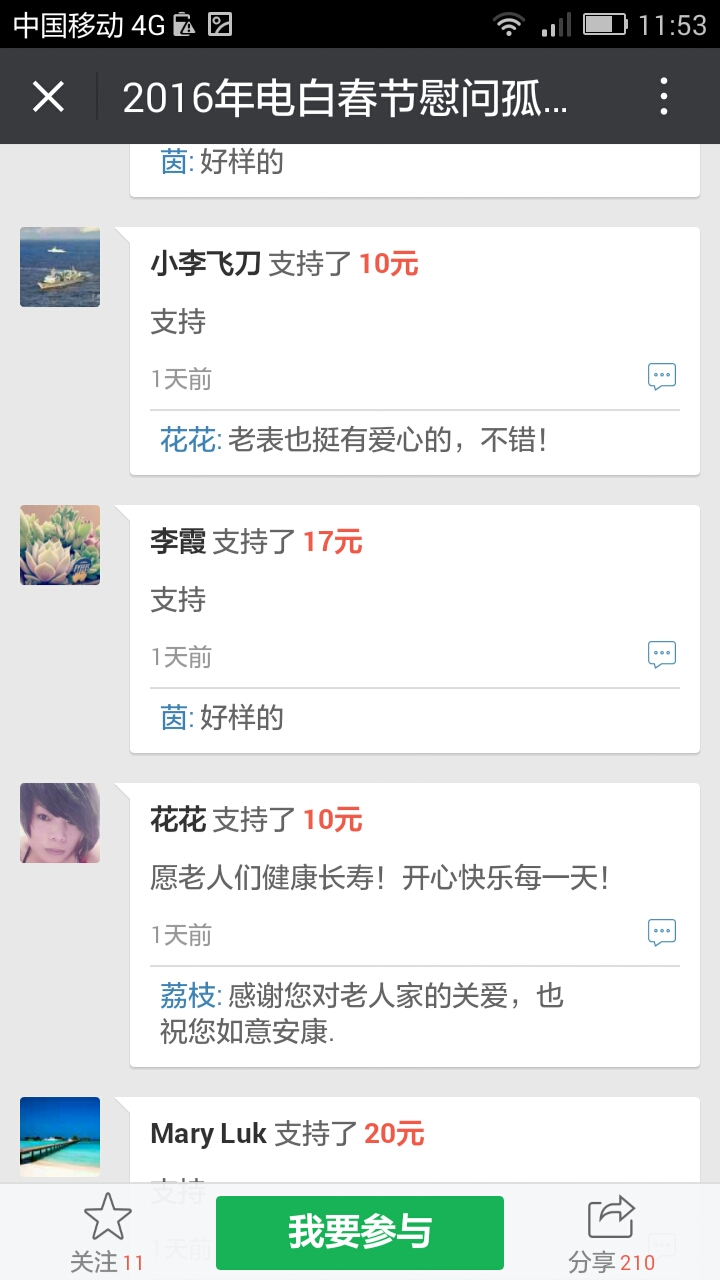
Task: Tap the green 我要参与 button
Action: pyautogui.click(x=360, y=1232)
